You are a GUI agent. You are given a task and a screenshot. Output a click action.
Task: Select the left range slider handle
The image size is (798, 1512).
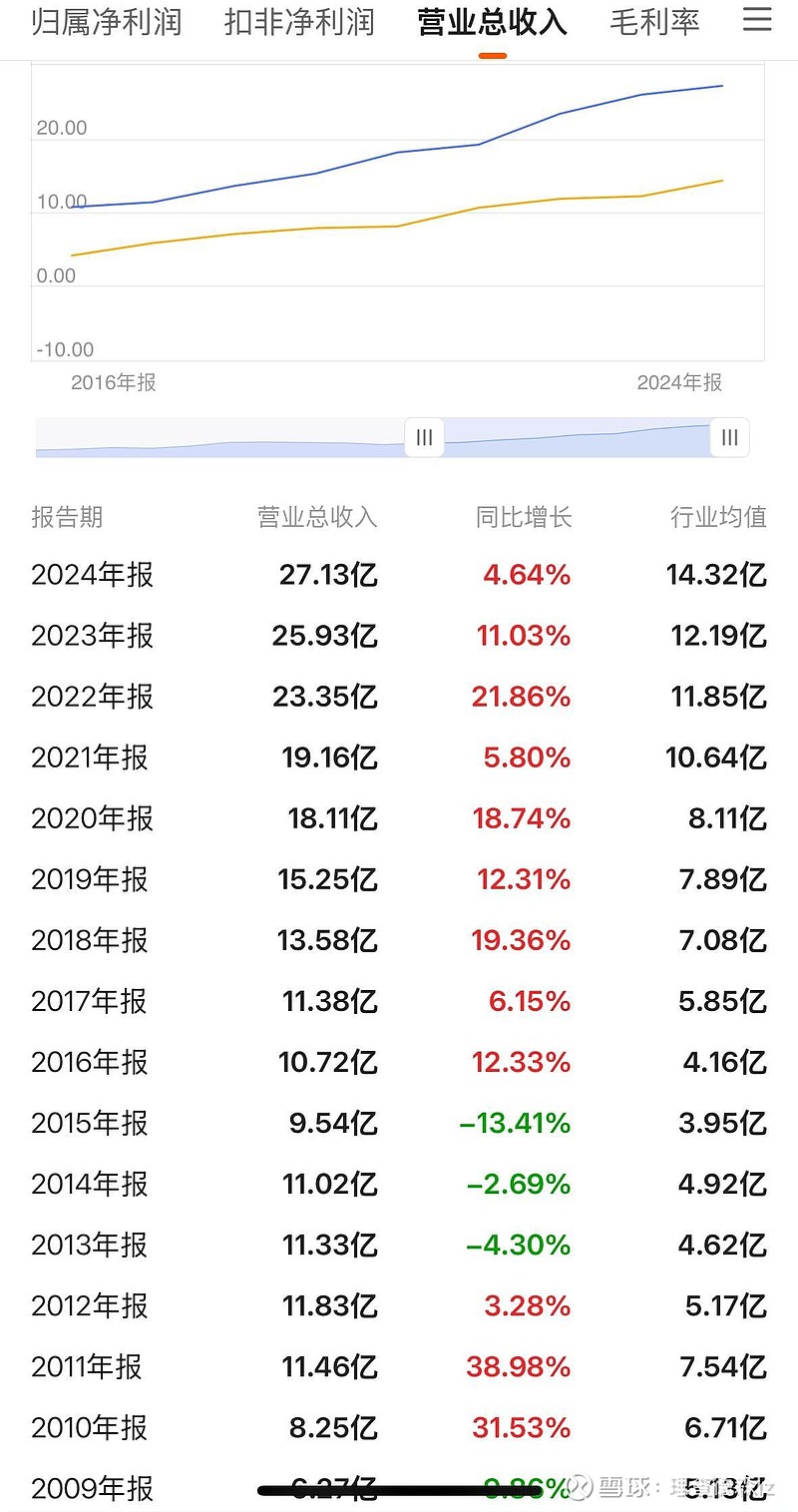pyautogui.click(x=424, y=437)
